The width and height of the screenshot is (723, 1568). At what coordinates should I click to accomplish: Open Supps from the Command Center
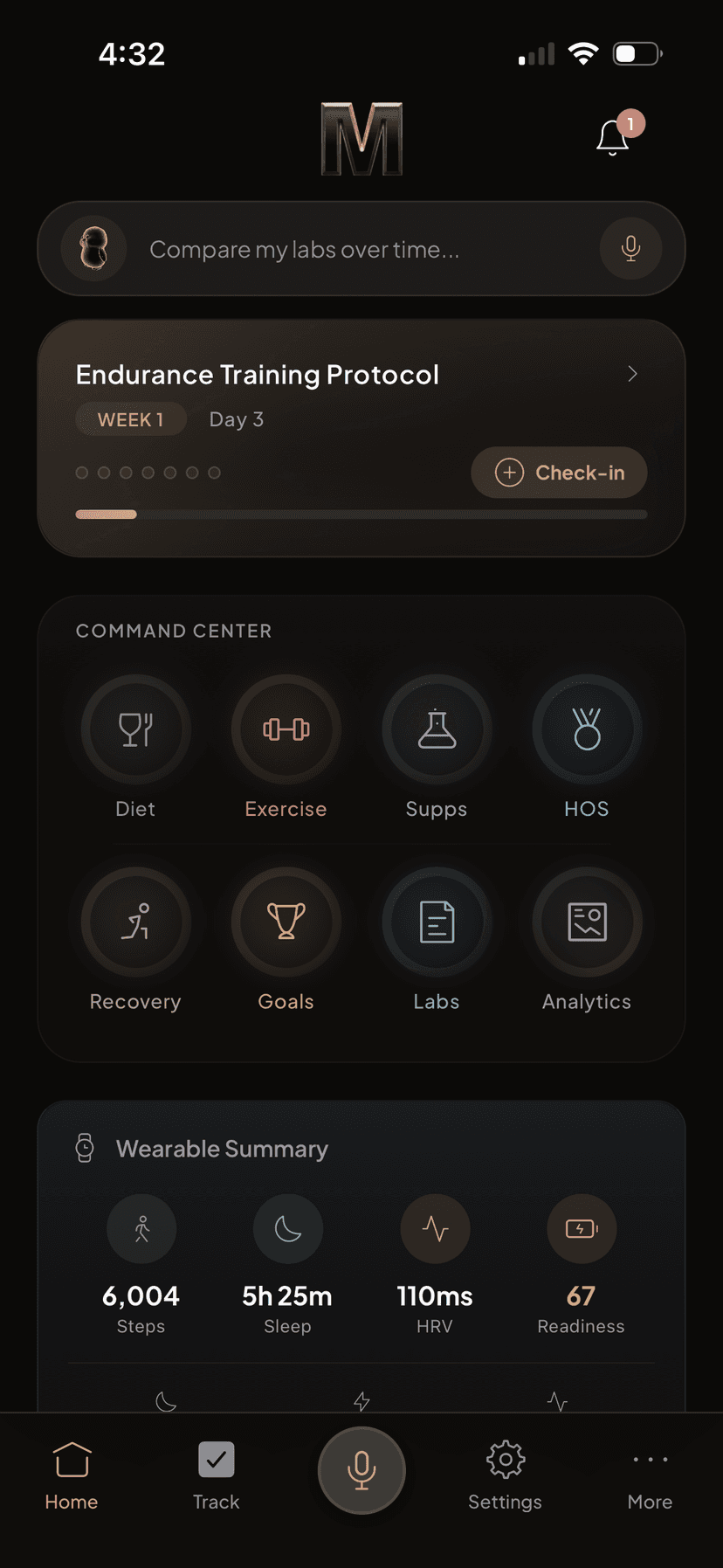[x=436, y=729]
